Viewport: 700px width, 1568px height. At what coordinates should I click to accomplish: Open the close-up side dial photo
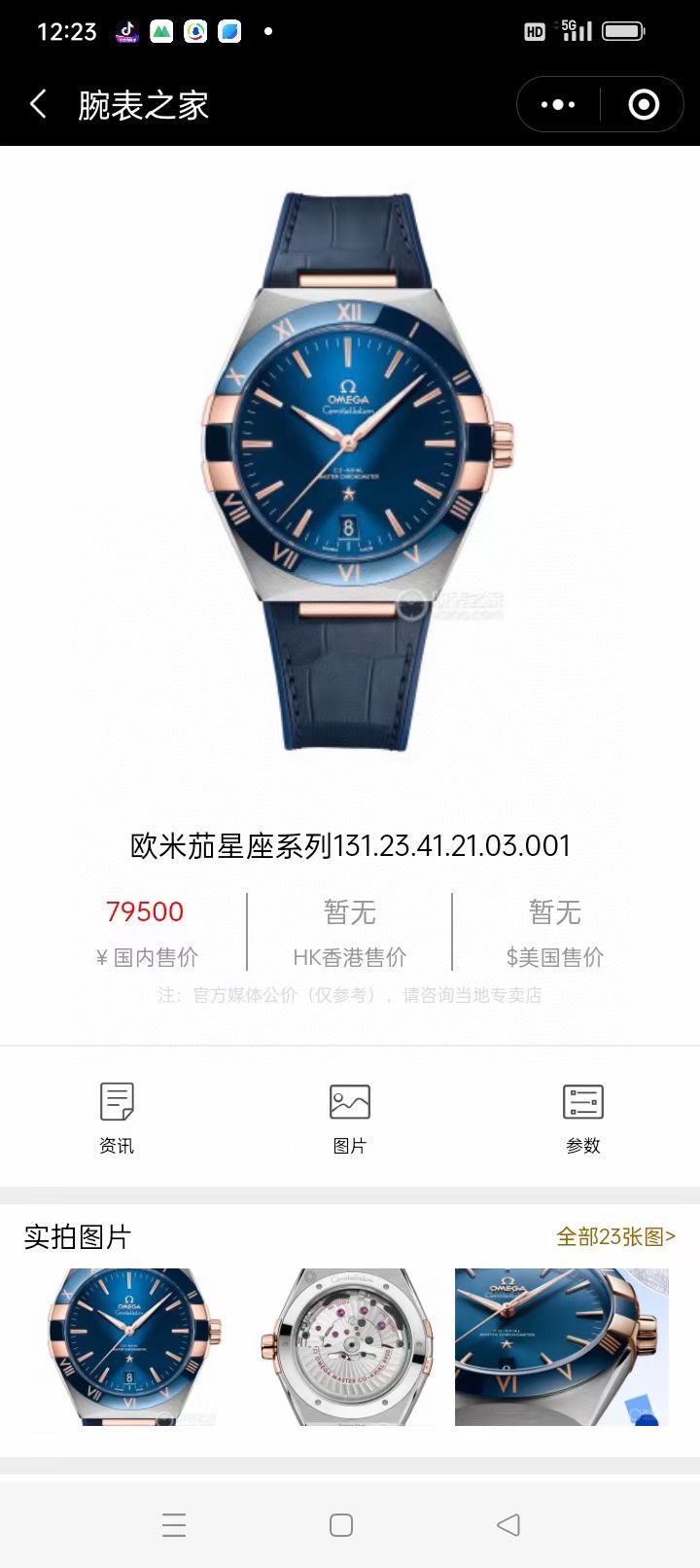(562, 1346)
